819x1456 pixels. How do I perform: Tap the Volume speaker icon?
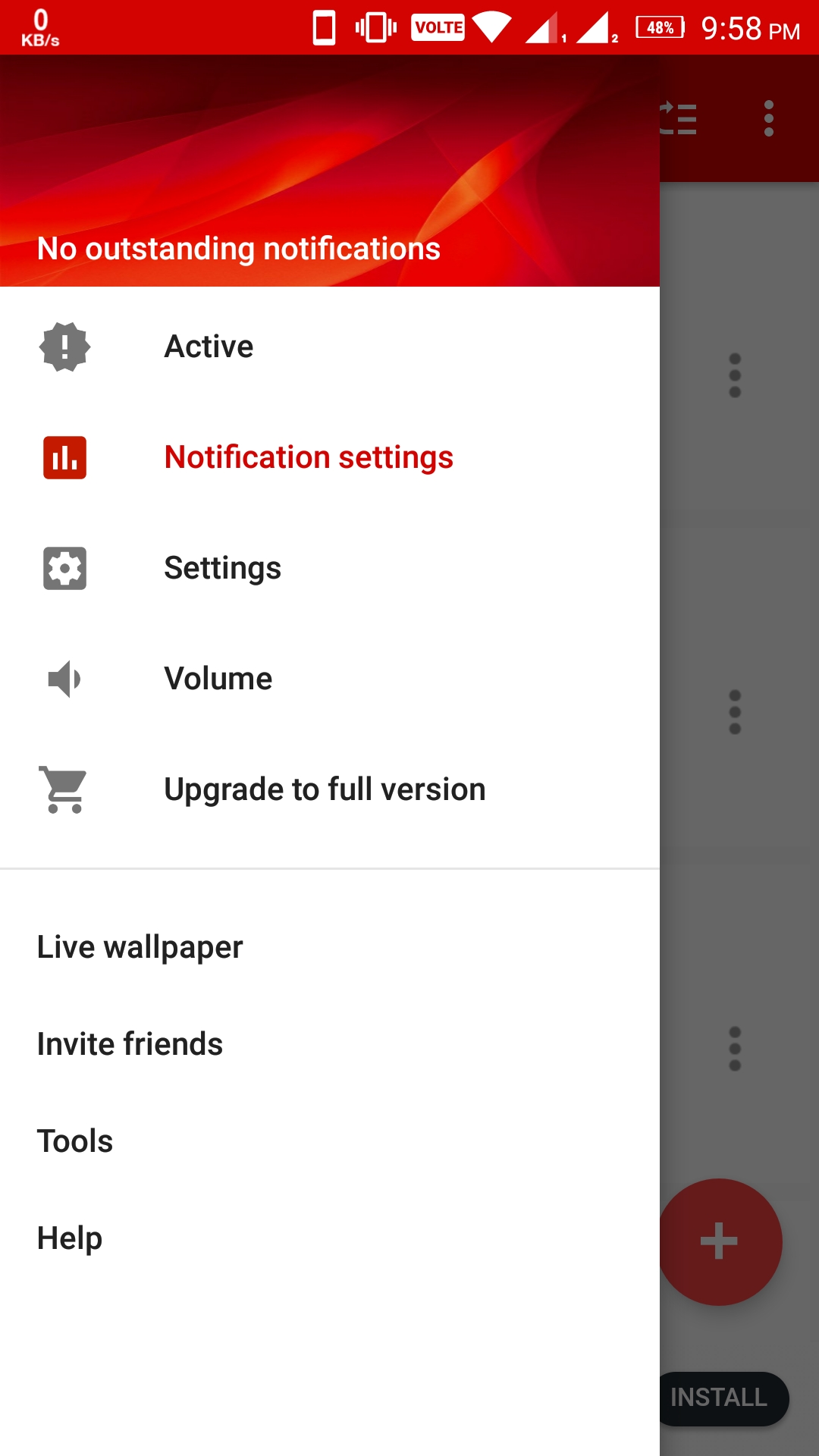[64, 679]
